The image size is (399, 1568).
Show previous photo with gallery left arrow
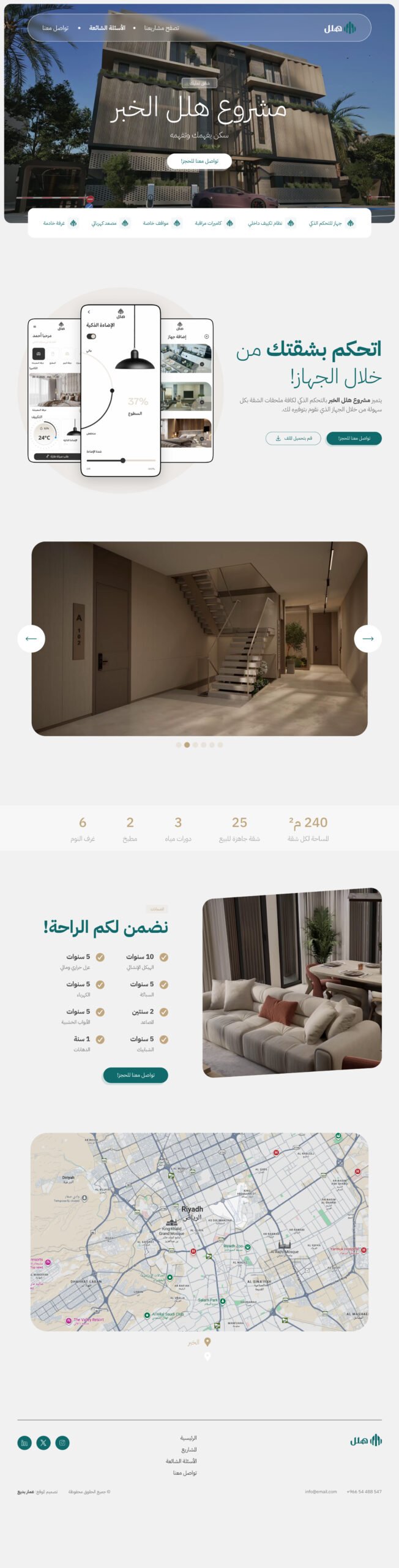point(31,638)
